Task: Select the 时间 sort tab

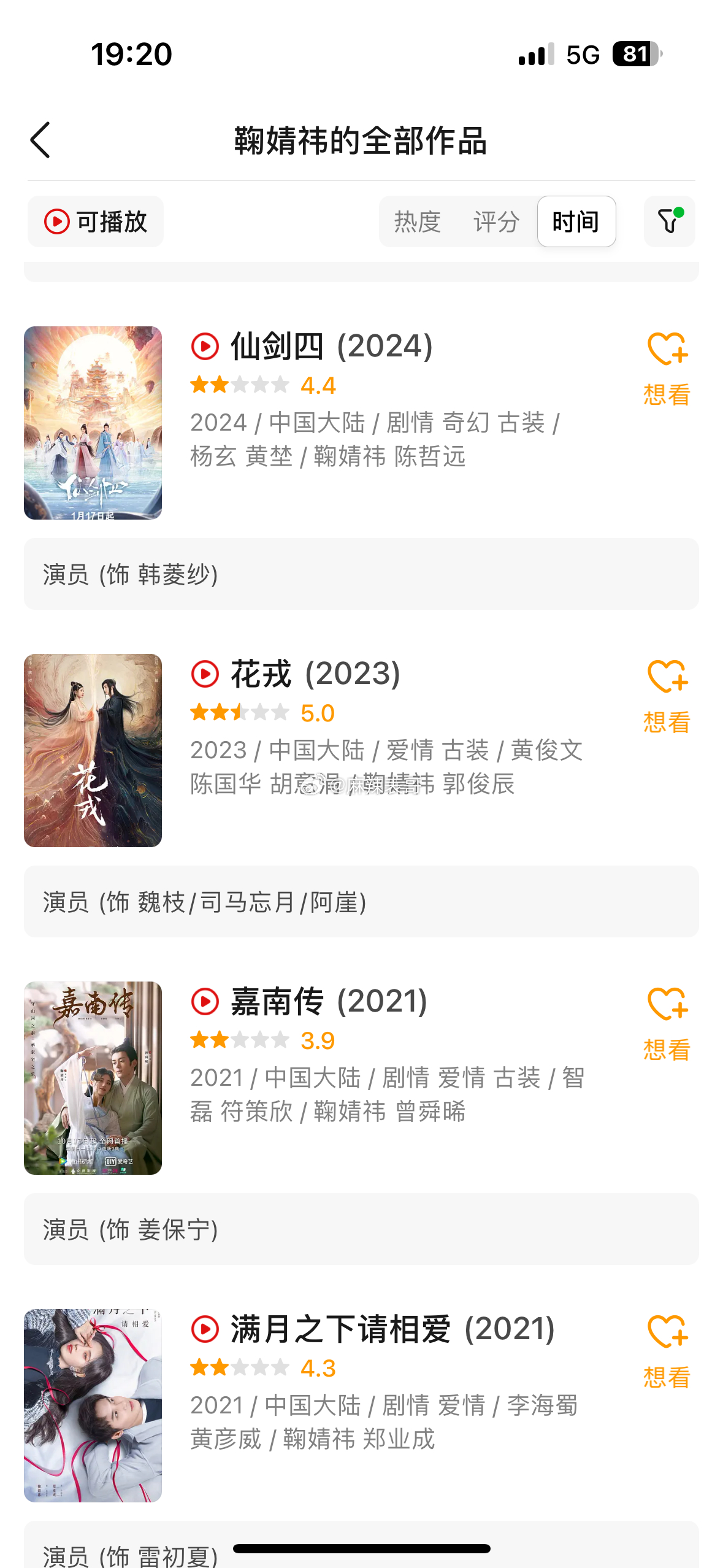Action: pos(576,221)
